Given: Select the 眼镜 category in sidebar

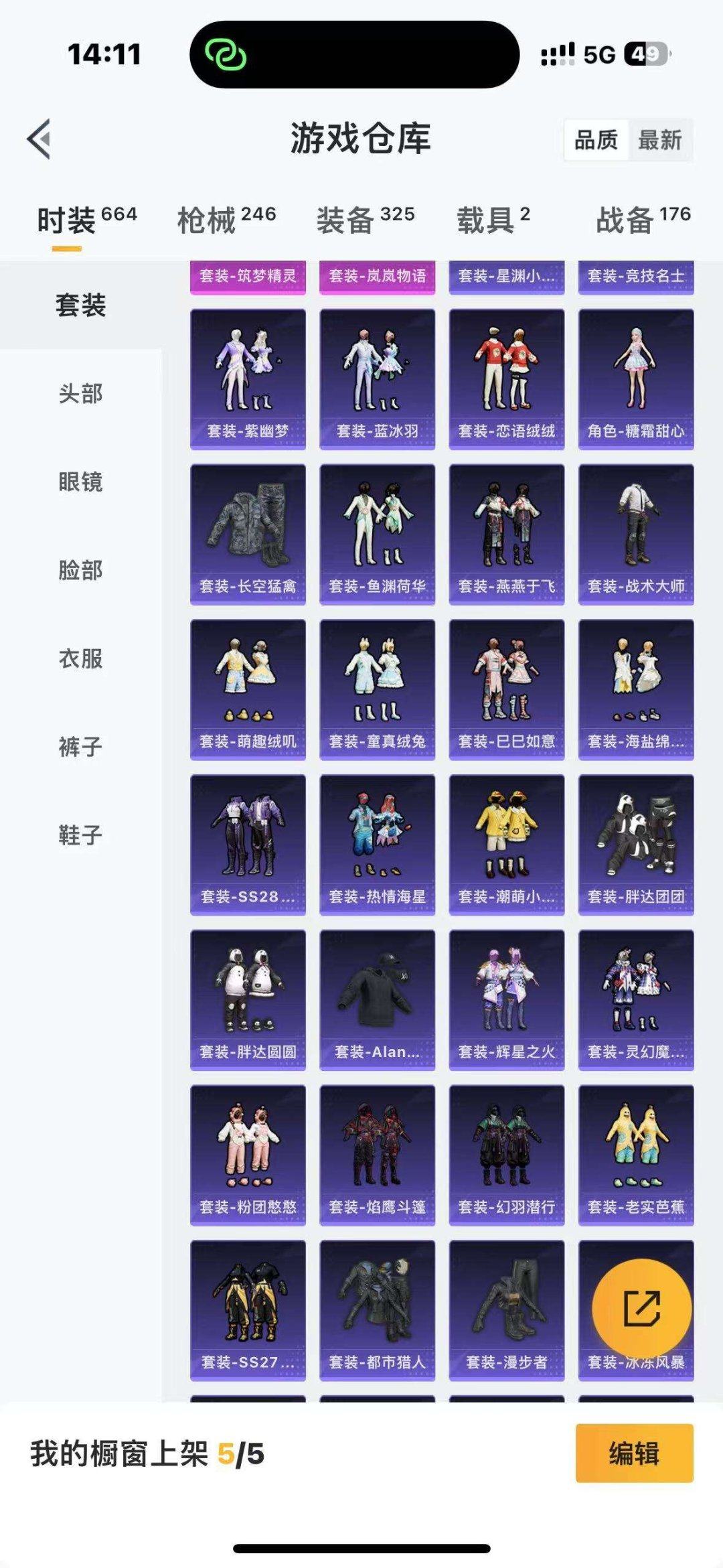Looking at the screenshot, I should click(x=80, y=482).
